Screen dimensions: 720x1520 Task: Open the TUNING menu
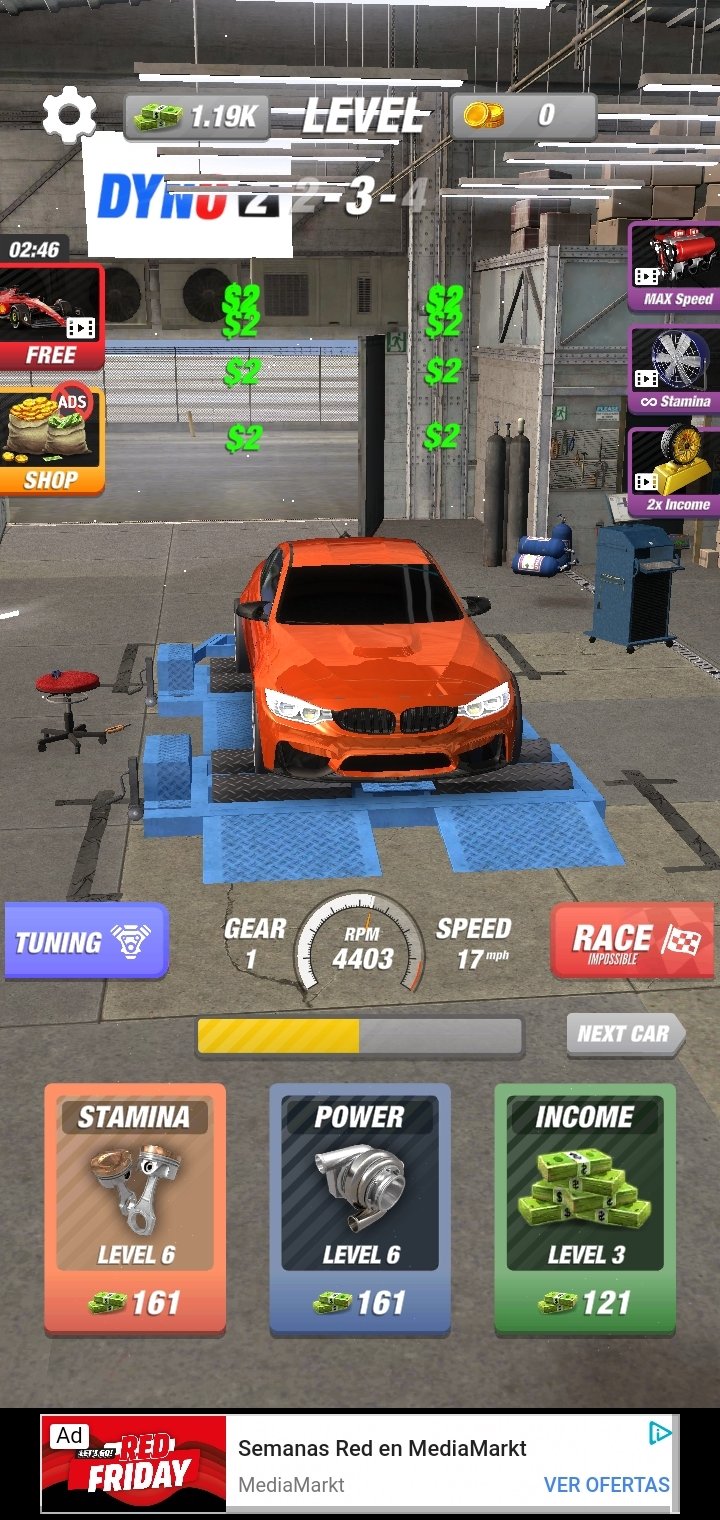[86, 941]
